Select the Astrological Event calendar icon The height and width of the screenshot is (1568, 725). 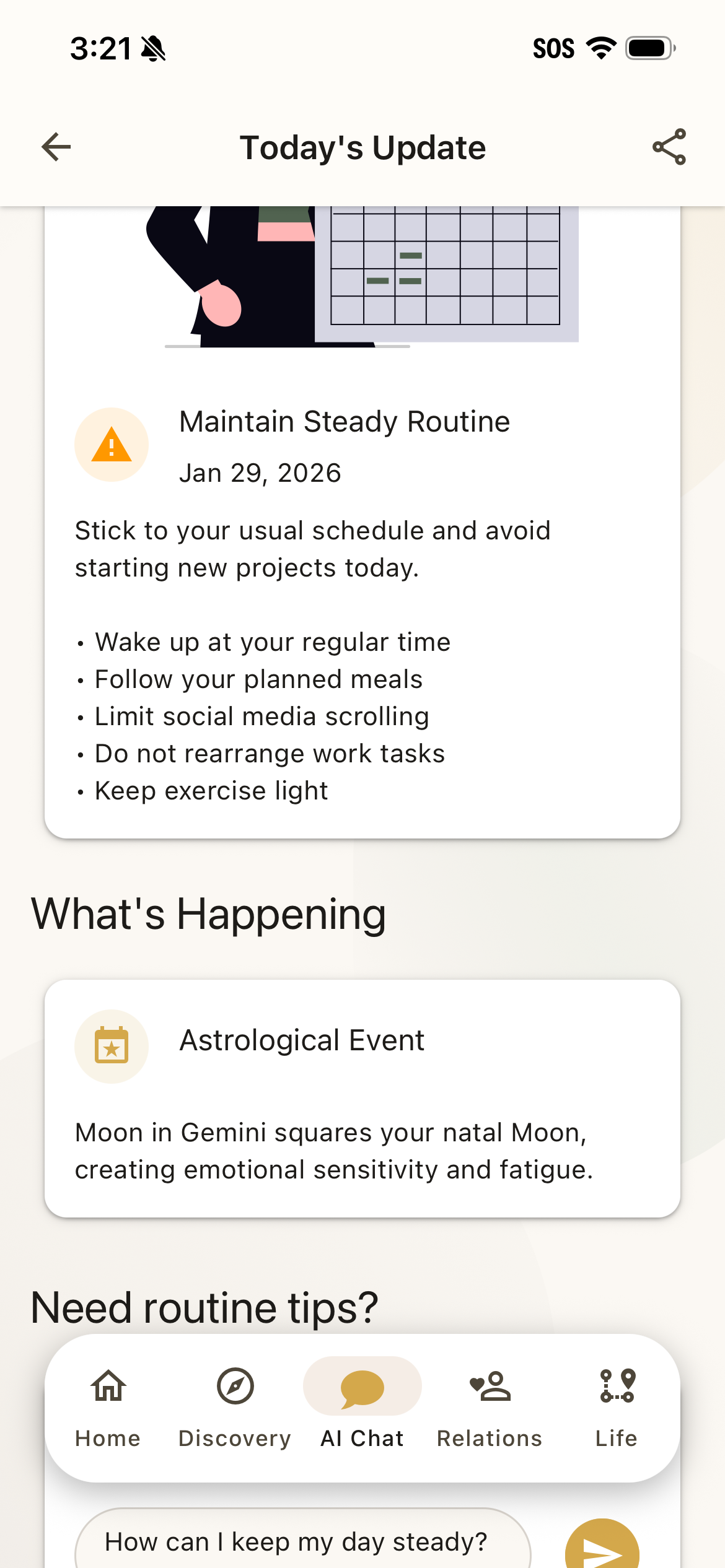click(112, 1047)
